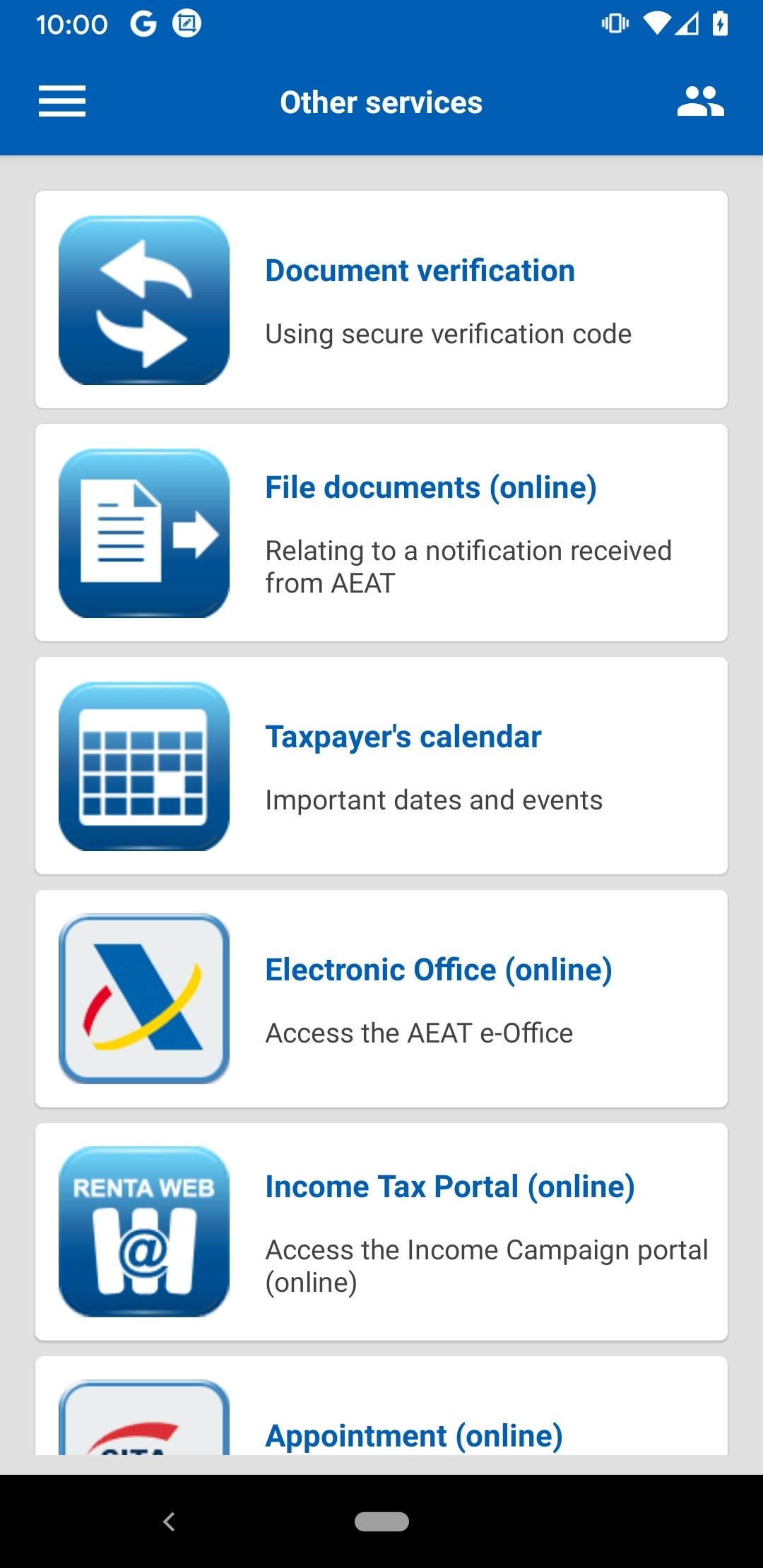Open the users icon in app bar

[x=700, y=102]
